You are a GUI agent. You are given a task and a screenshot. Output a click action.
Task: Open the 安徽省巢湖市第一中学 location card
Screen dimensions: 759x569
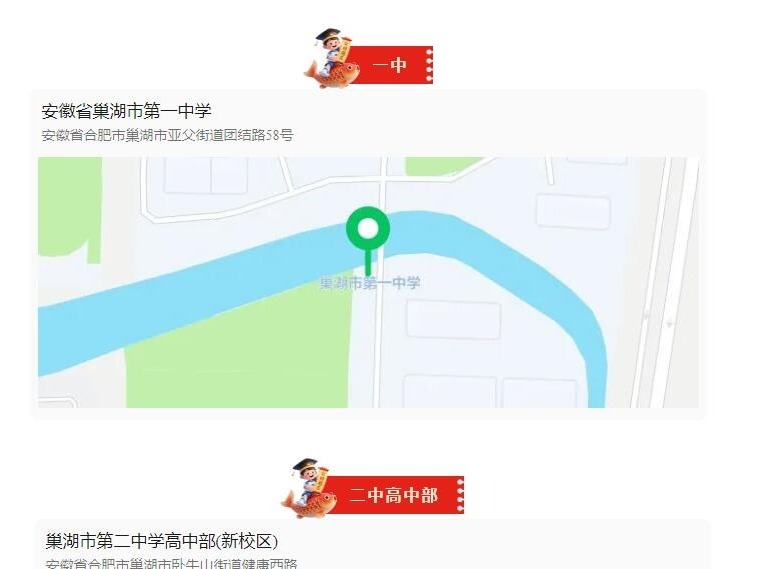[x=126, y=111]
